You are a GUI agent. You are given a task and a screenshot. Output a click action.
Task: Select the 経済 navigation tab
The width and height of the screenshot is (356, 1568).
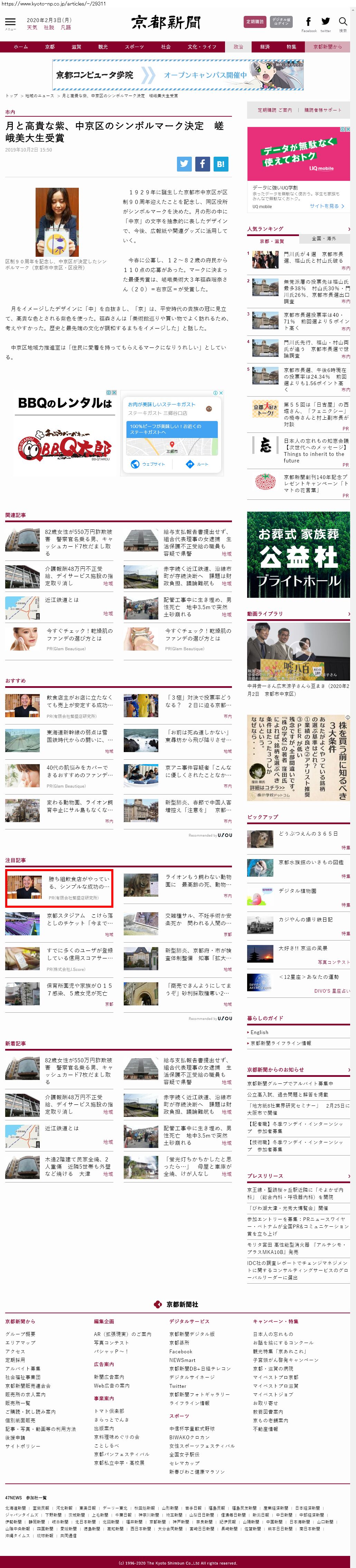pos(264,47)
